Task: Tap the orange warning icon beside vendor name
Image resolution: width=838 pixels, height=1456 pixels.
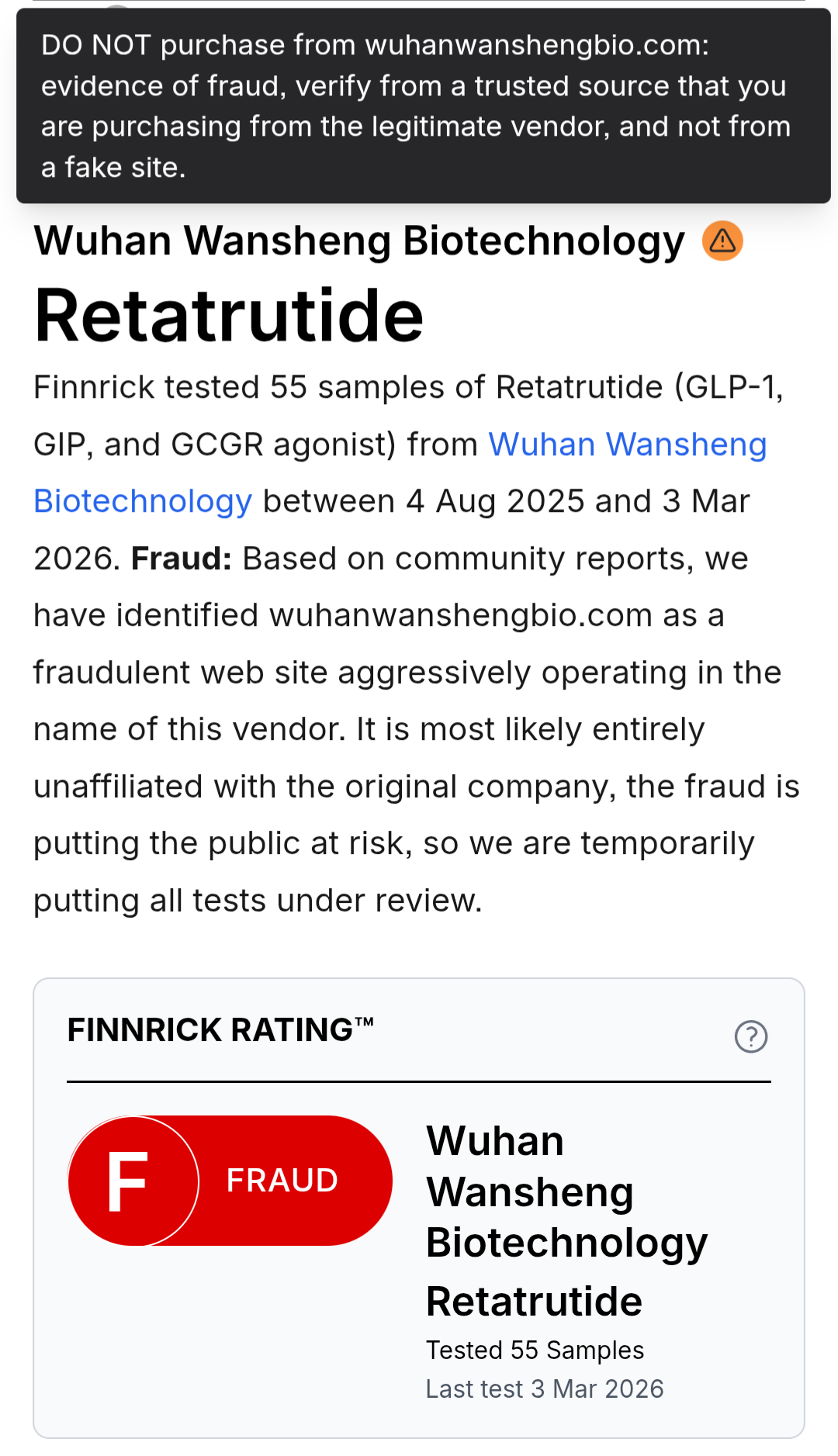Action: point(722,240)
